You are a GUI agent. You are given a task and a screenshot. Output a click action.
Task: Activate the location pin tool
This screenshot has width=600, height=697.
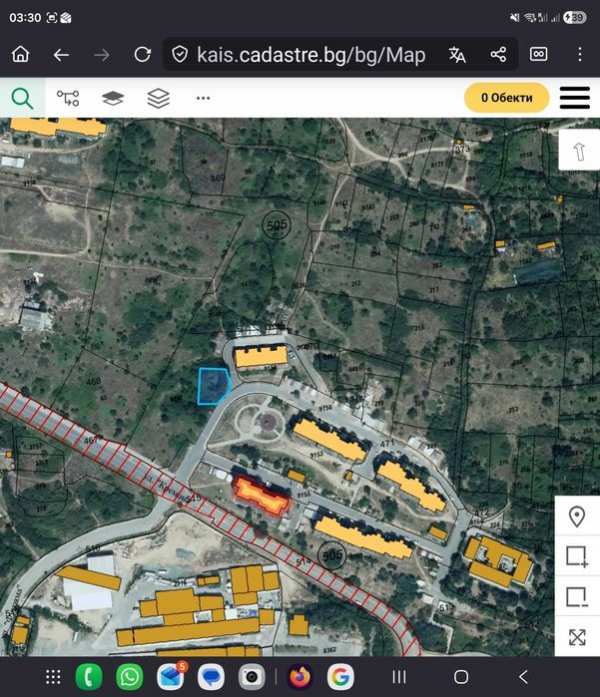tap(577, 517)
